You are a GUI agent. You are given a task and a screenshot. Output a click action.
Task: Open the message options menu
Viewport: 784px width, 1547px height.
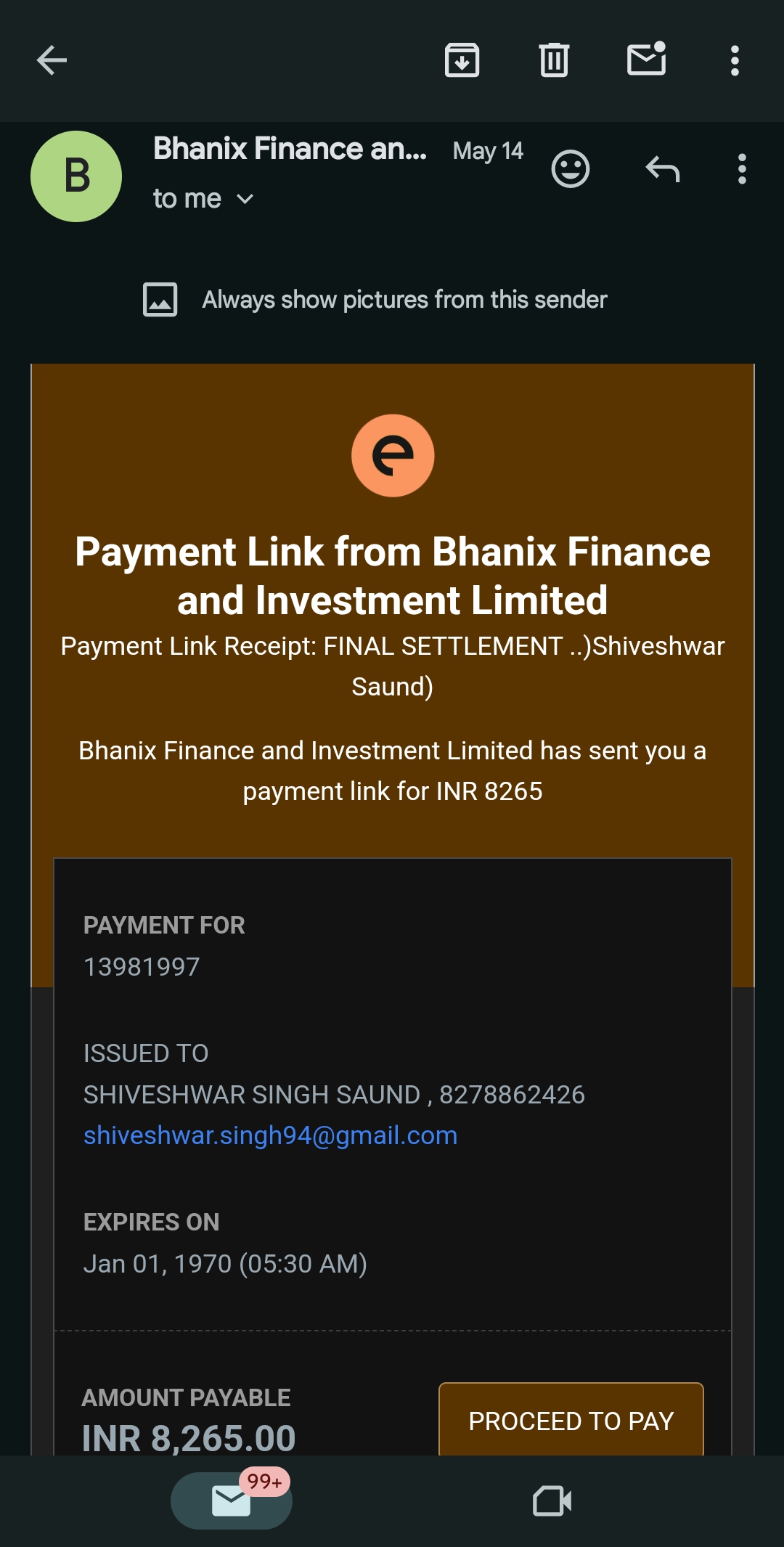[741, 169]
